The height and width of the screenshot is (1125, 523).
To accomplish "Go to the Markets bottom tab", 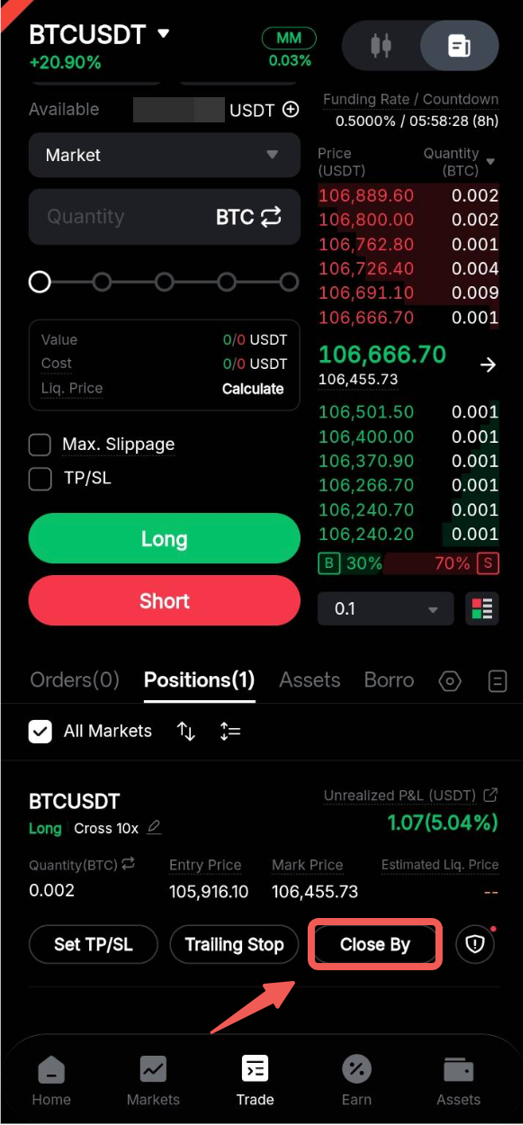I will point(153,1081).
